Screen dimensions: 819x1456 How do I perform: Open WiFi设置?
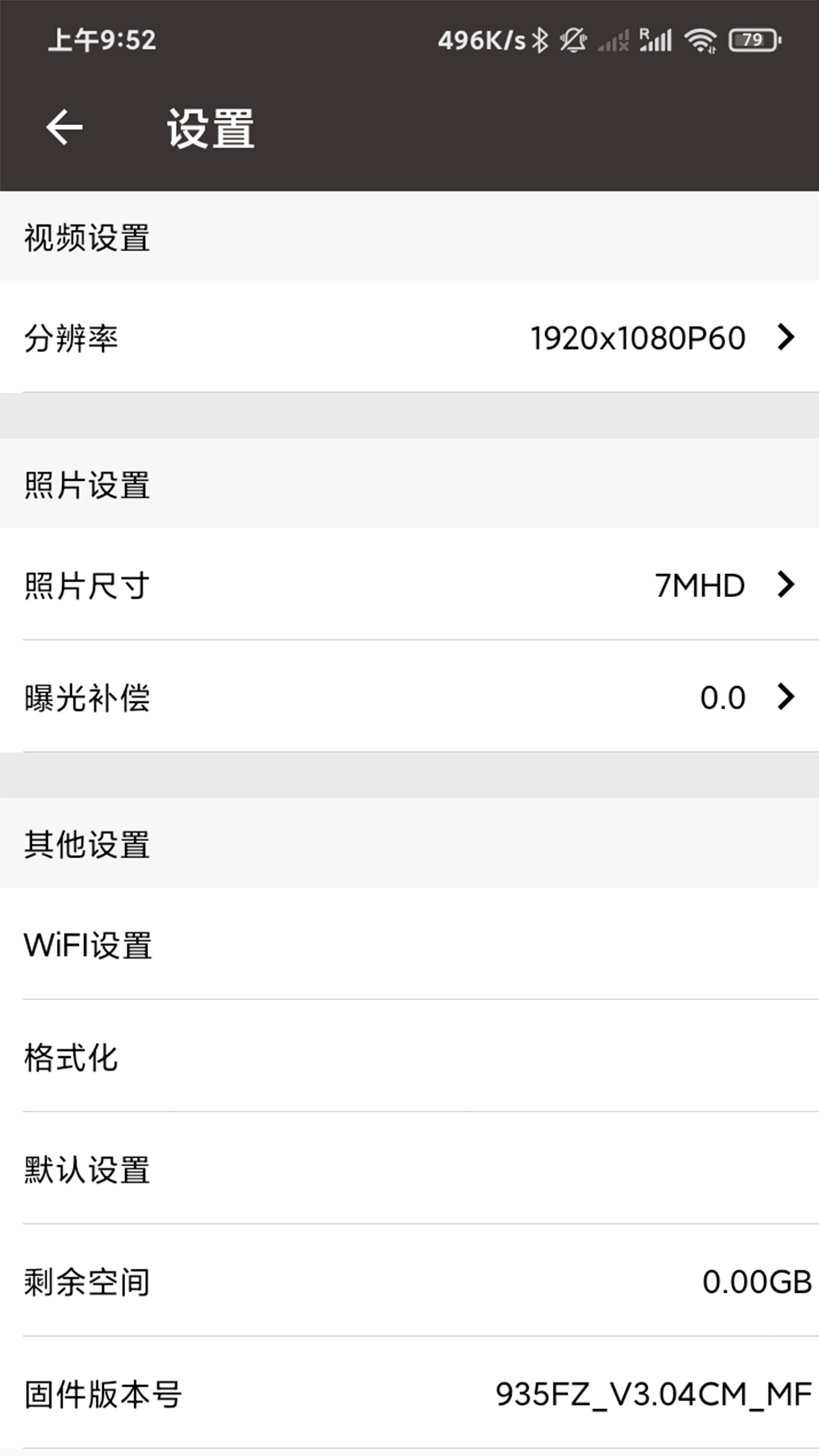409,945
